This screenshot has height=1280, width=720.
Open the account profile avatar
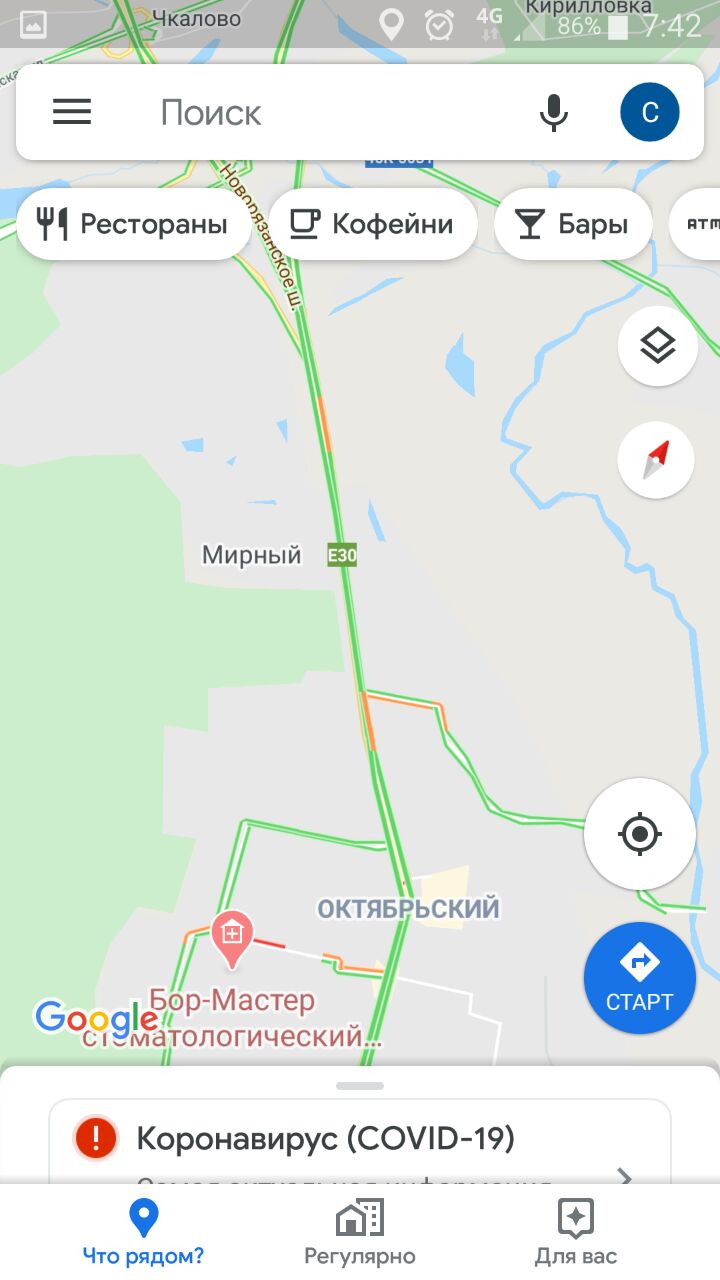point(649,112)
